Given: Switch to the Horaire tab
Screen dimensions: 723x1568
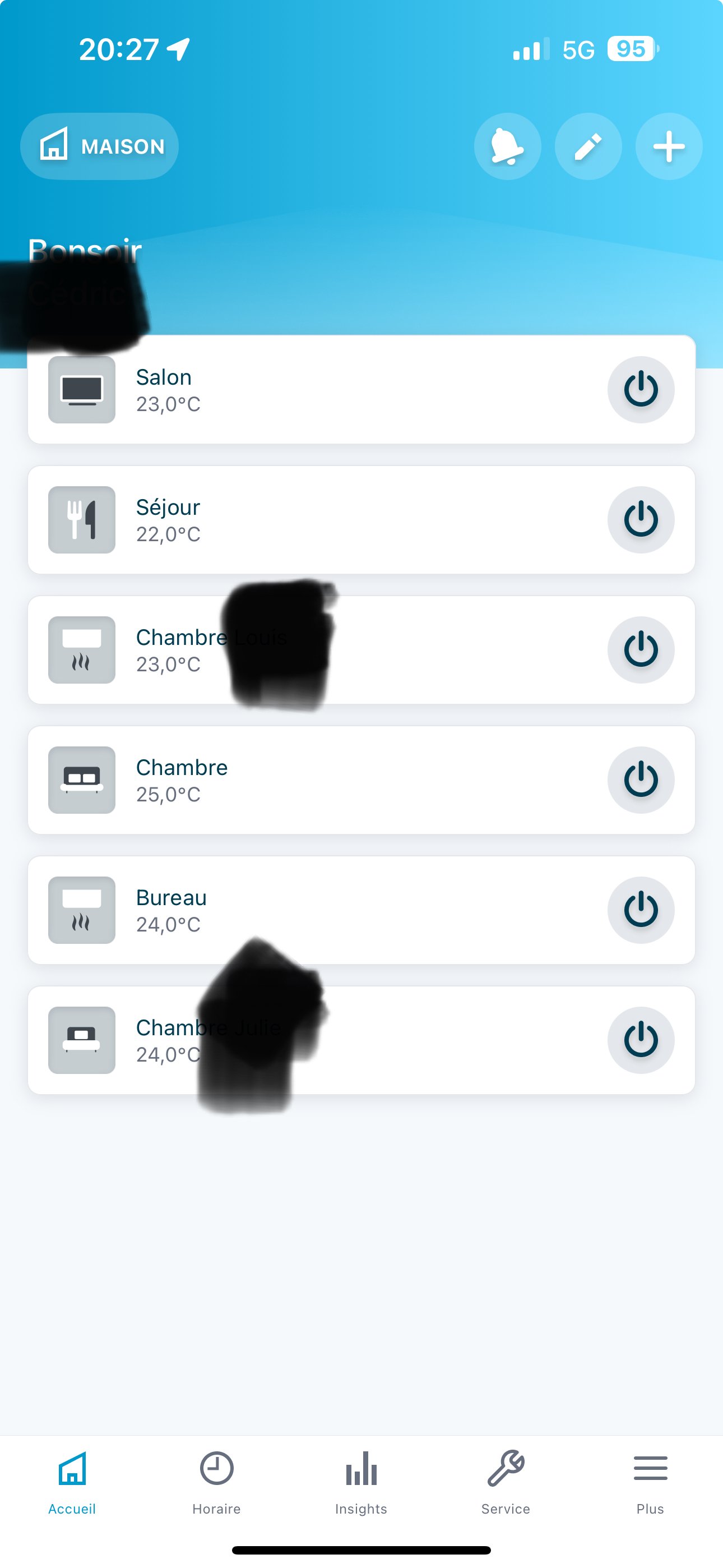Looking at the screenshot, I should point(217,1483).
